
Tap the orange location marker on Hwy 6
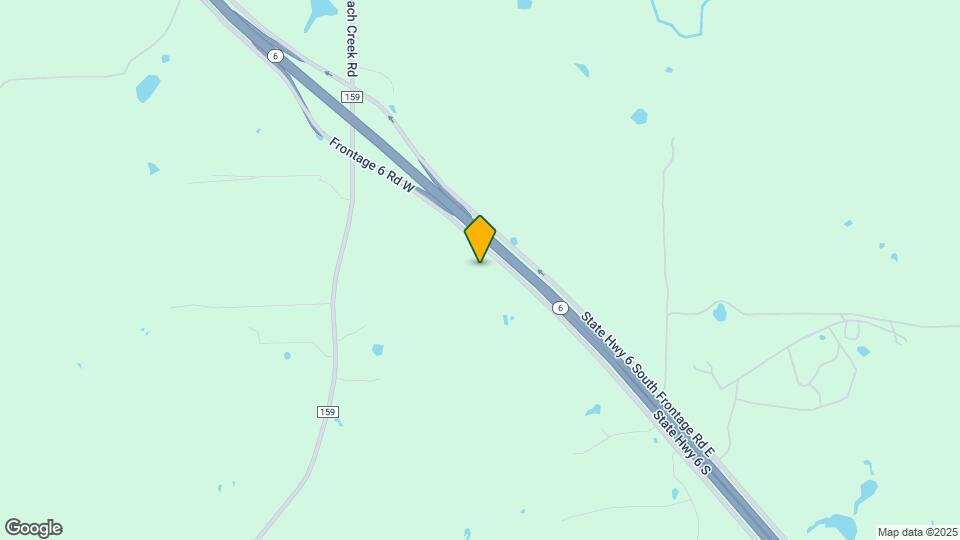click(480, 238)
